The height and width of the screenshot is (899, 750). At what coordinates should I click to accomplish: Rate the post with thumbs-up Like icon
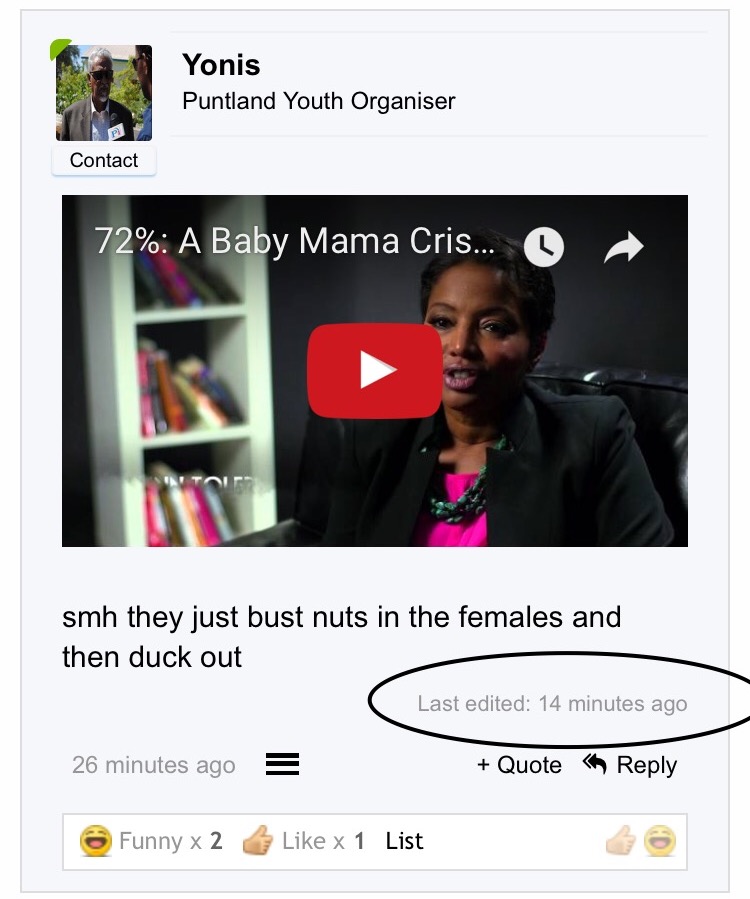(x=621, y=841)
